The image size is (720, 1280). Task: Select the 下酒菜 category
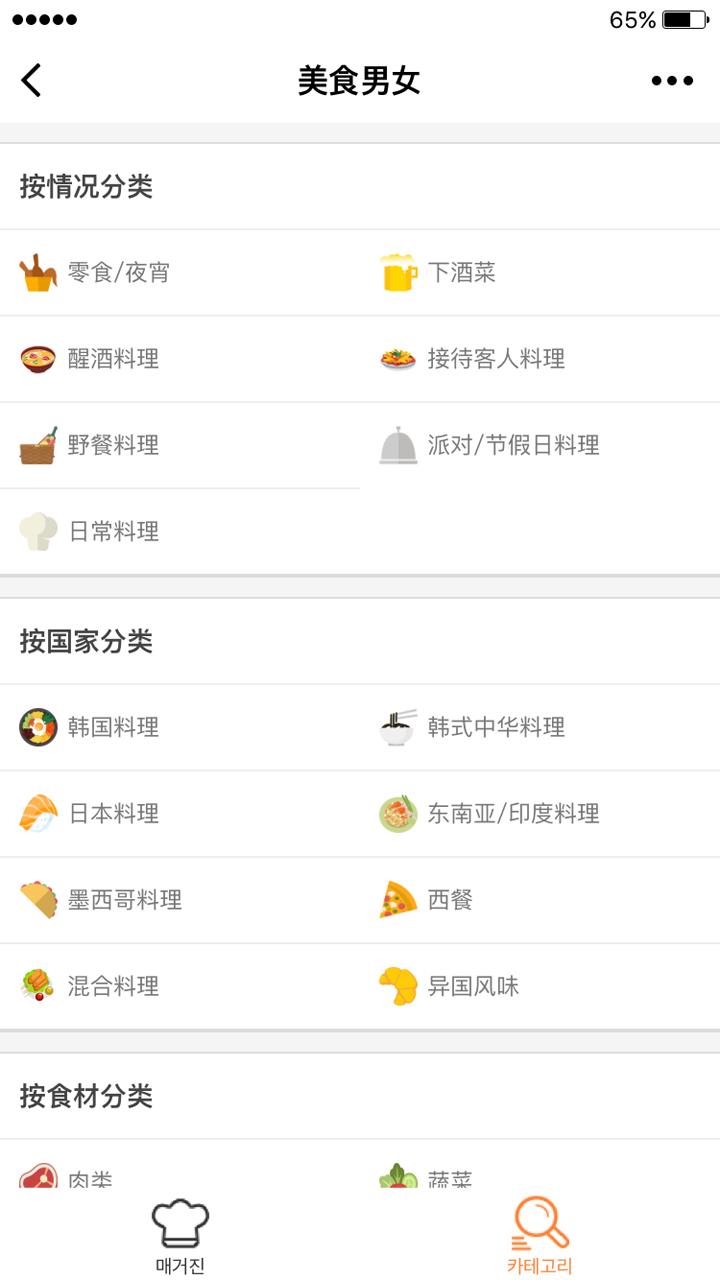click(540, 273)
